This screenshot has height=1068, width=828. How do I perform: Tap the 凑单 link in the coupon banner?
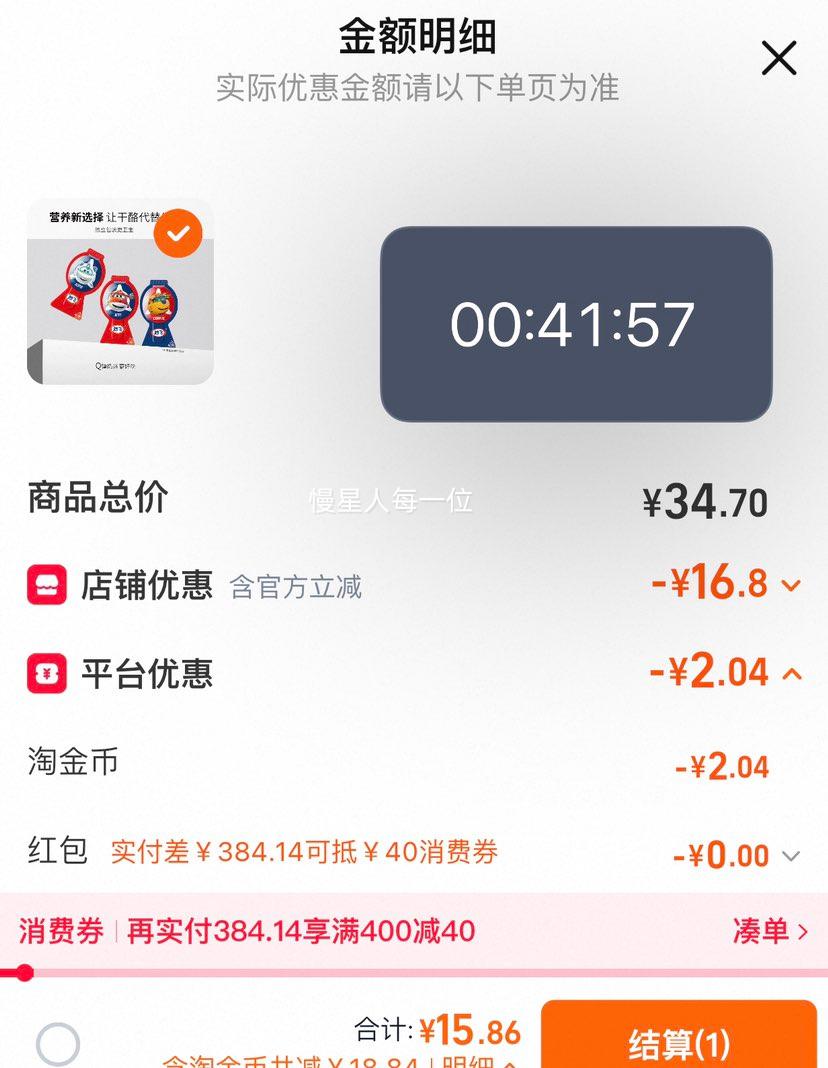(763, 931)
